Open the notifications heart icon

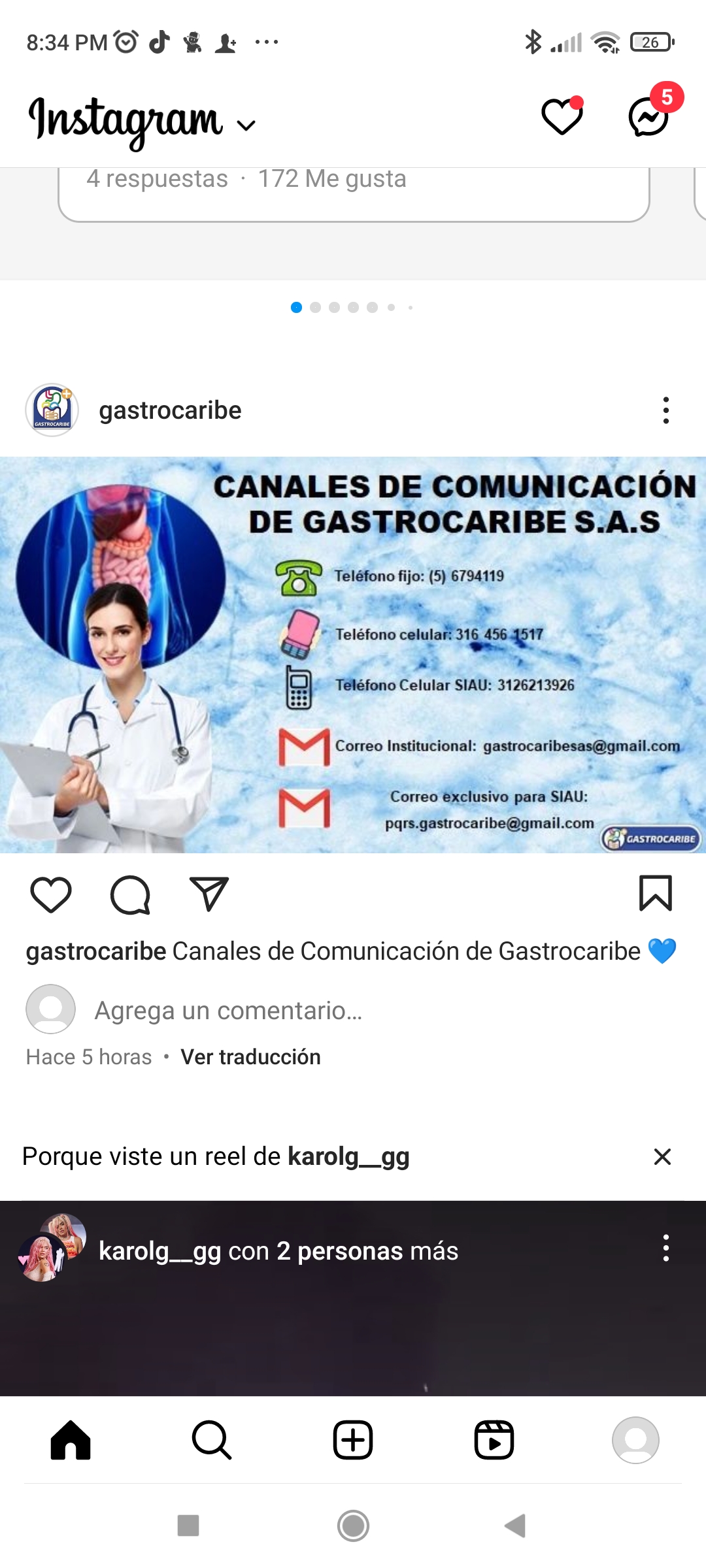(x=562, y=117)
